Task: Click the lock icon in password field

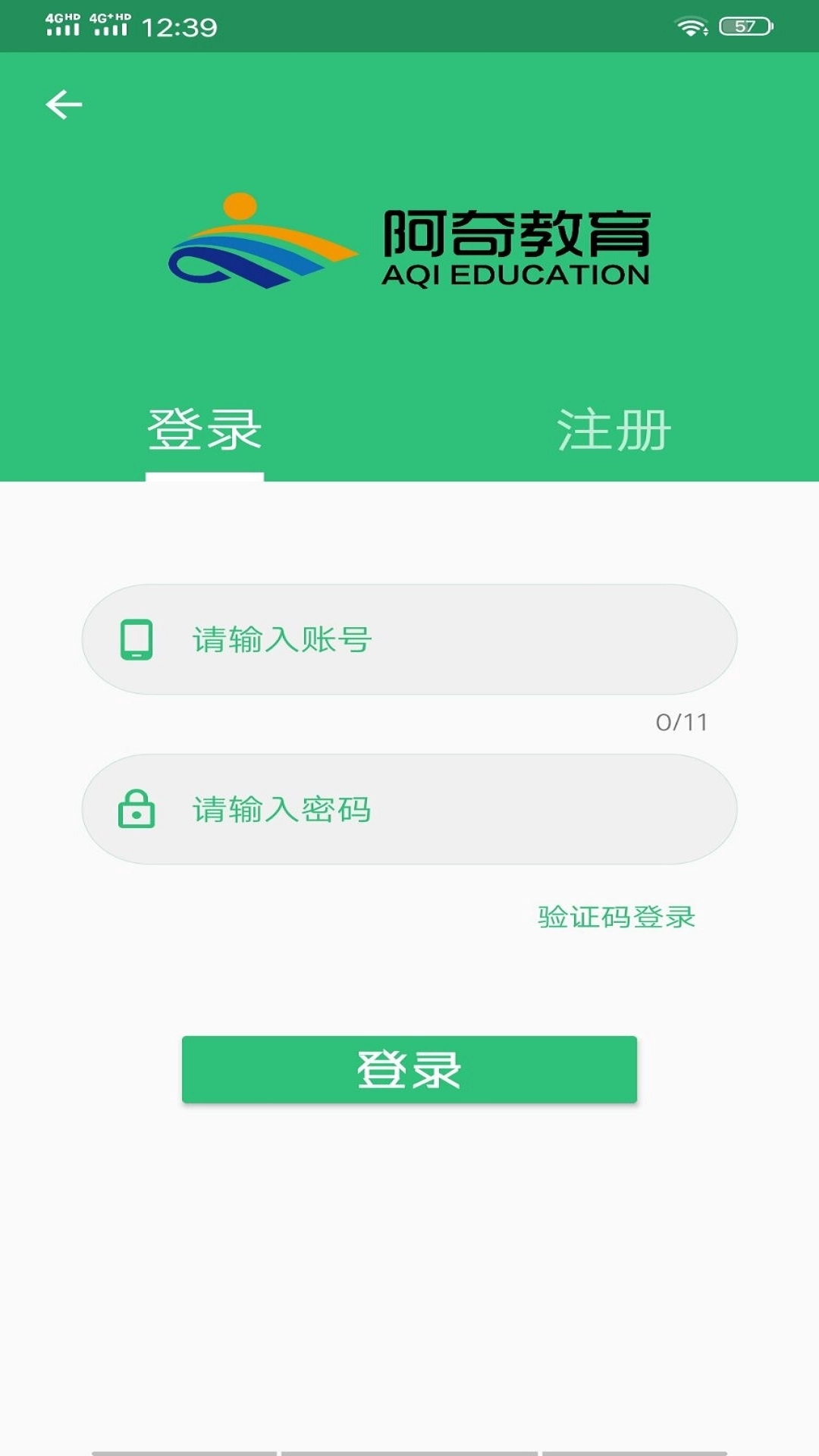Action: (x=136, y=808)
